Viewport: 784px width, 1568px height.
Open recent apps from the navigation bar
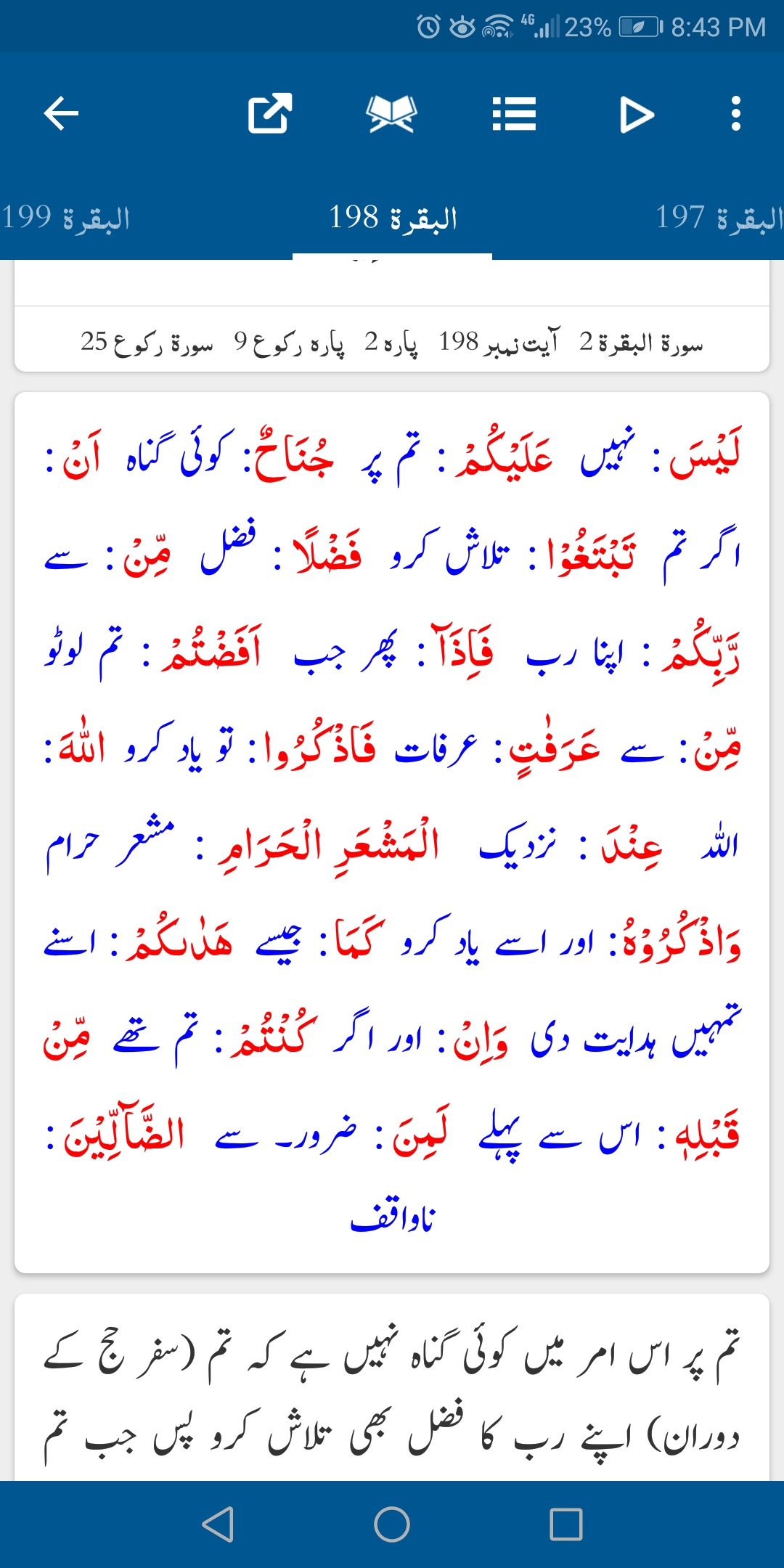coord(566,1524)
